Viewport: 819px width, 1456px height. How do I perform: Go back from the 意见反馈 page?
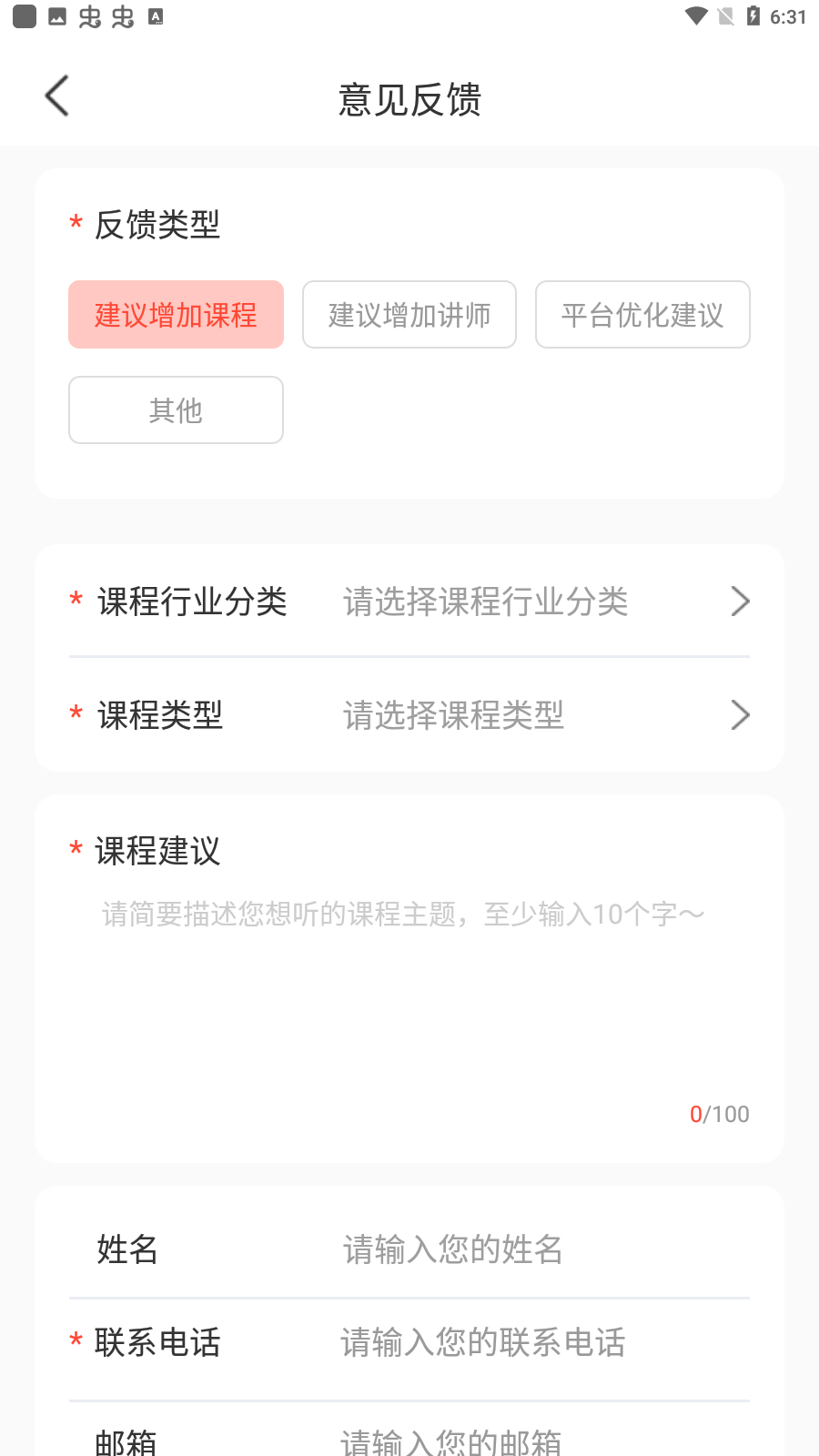56,96
